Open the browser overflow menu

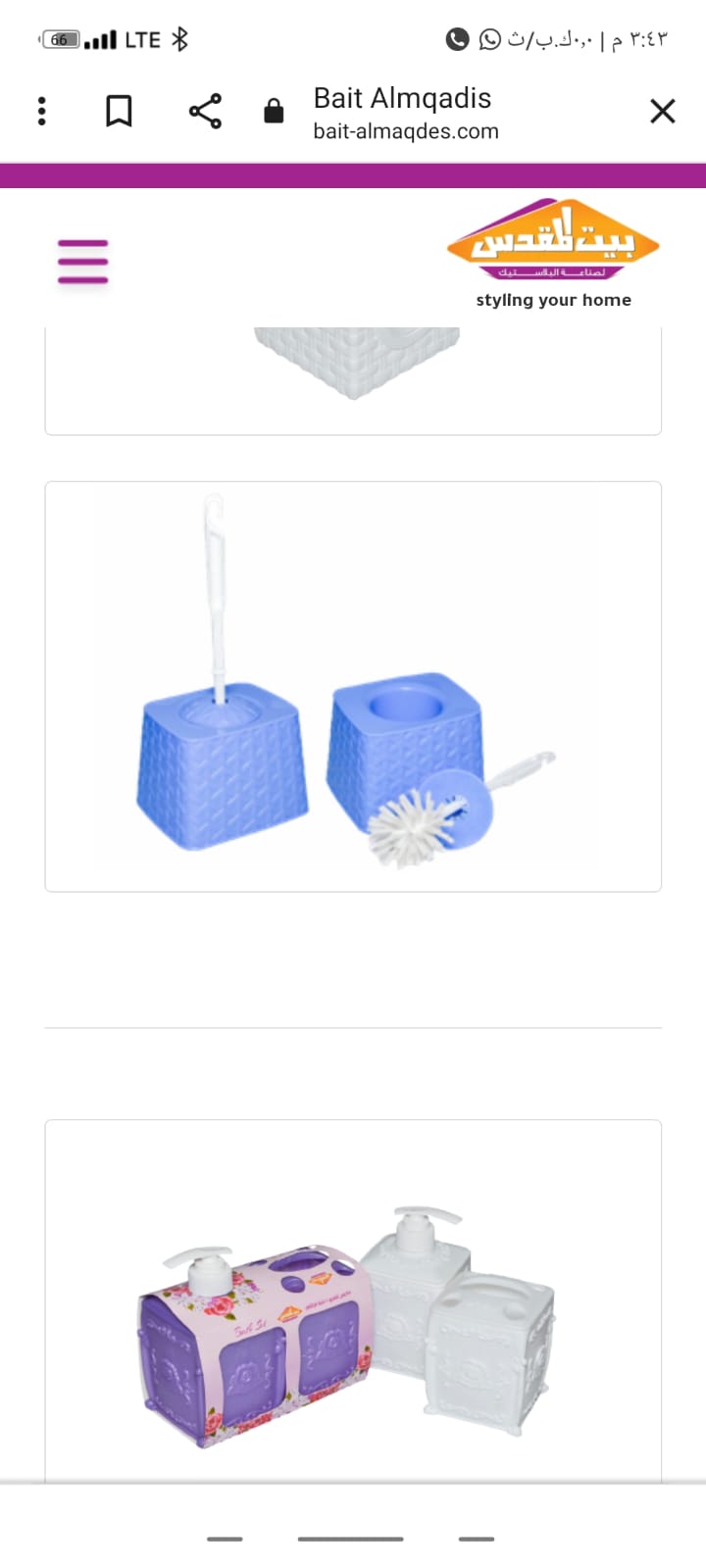[41, 111]
